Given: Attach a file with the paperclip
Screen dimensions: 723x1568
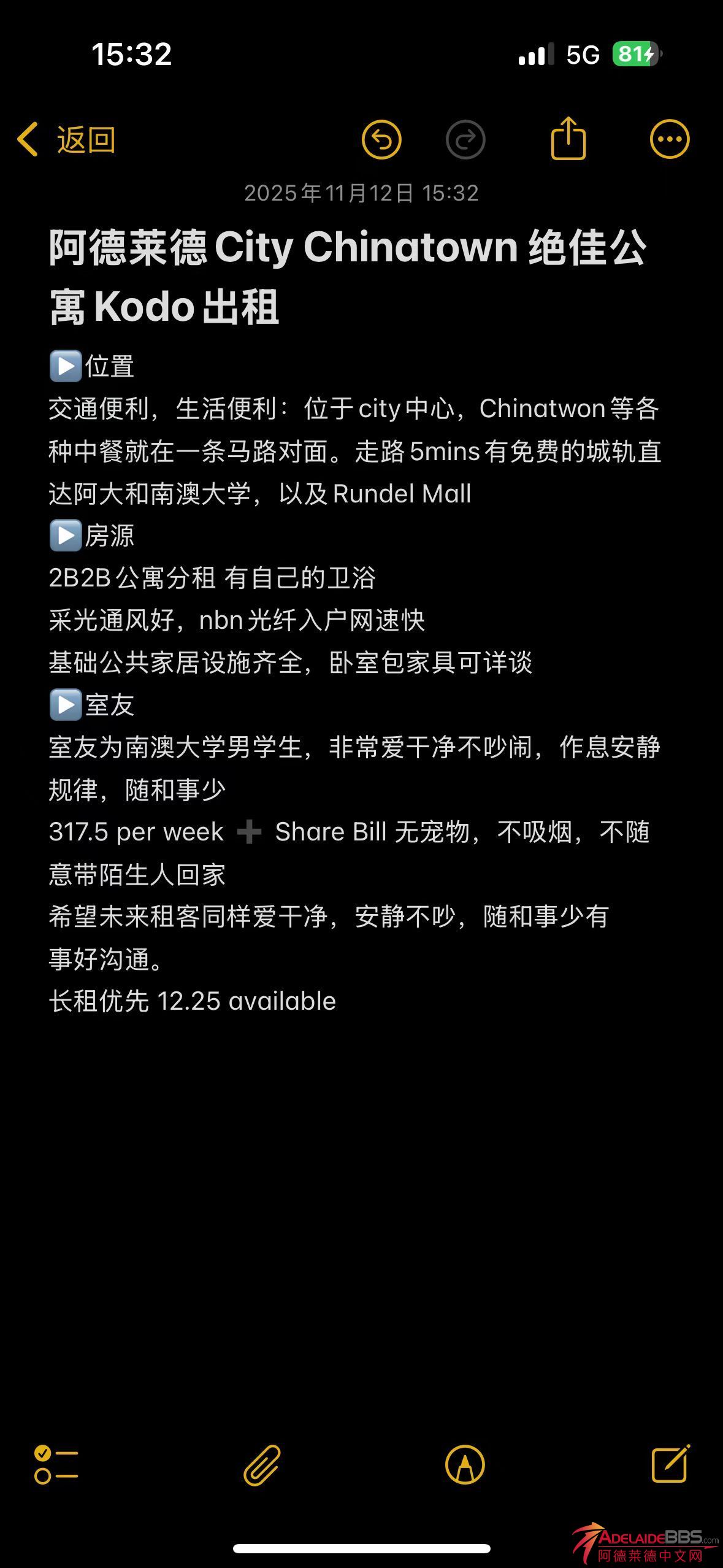Looking at the screenshot, I should pos(262,1464).
